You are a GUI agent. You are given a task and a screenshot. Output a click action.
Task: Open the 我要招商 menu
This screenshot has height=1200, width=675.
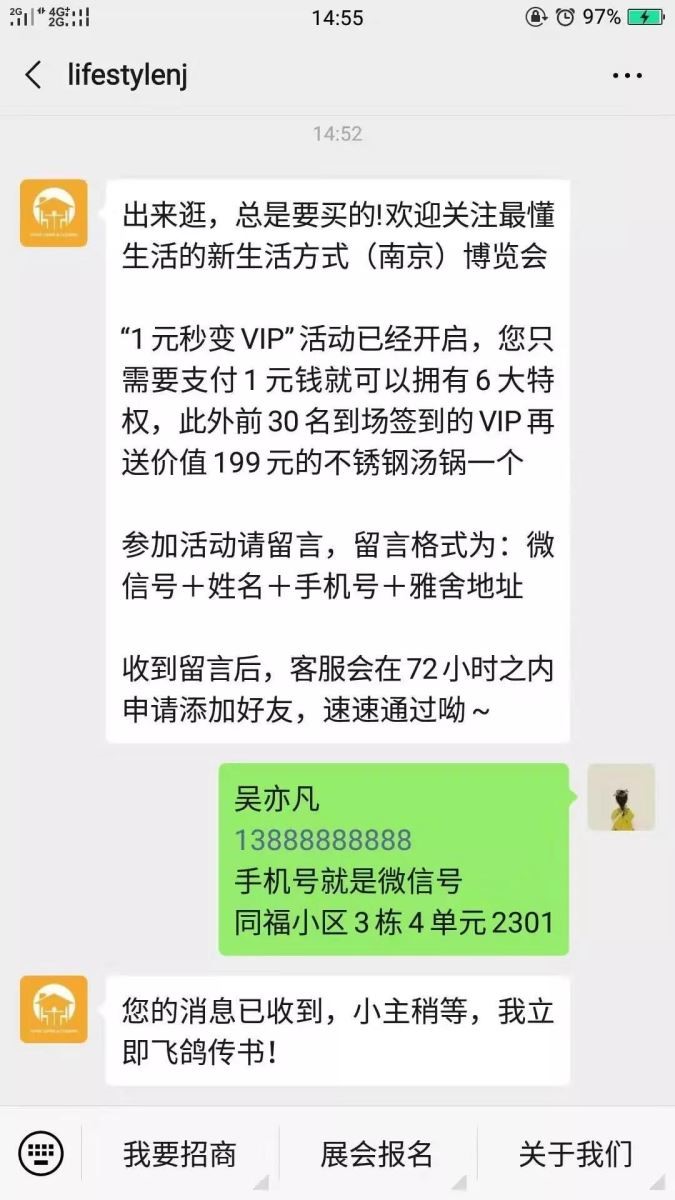(180, 1153)
